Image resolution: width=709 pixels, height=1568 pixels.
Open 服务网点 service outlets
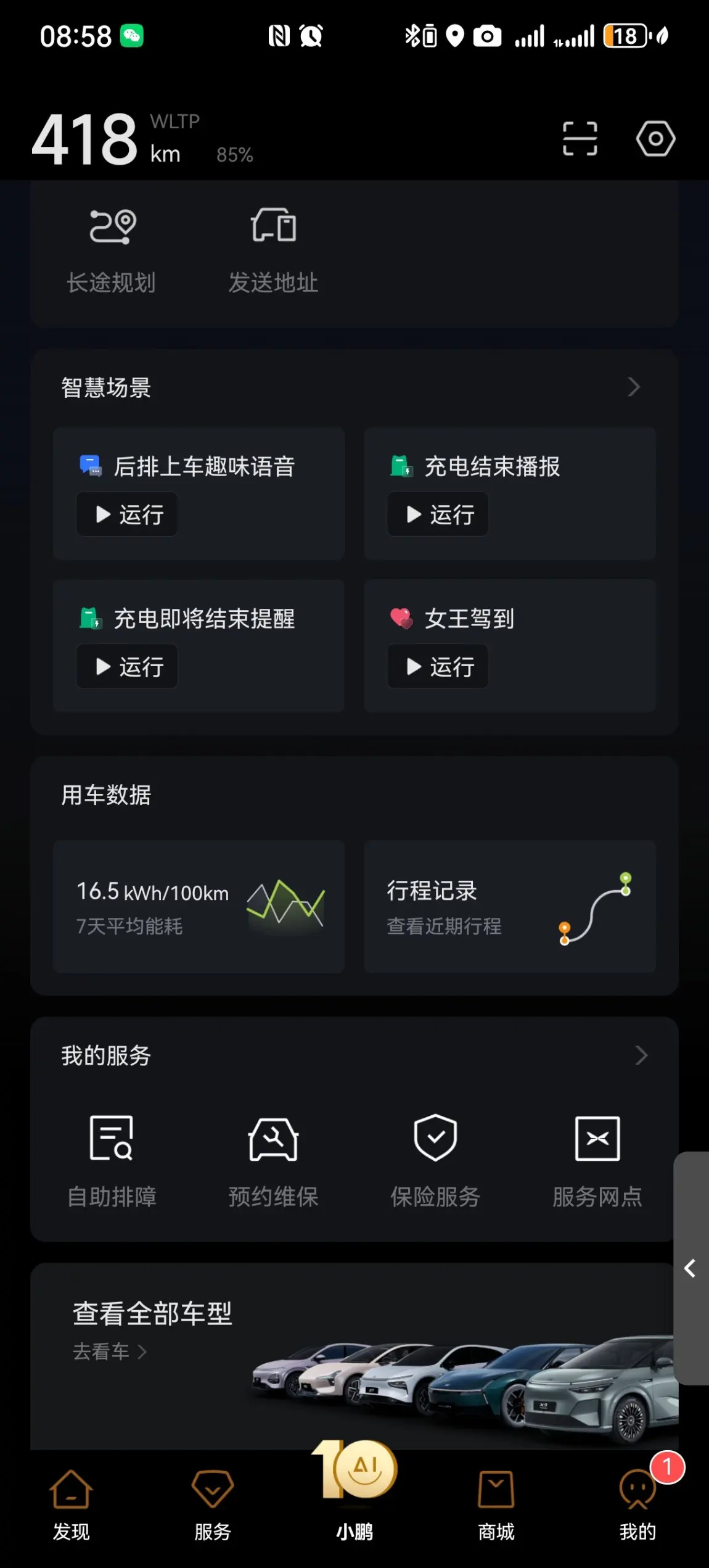(597, 1160)
